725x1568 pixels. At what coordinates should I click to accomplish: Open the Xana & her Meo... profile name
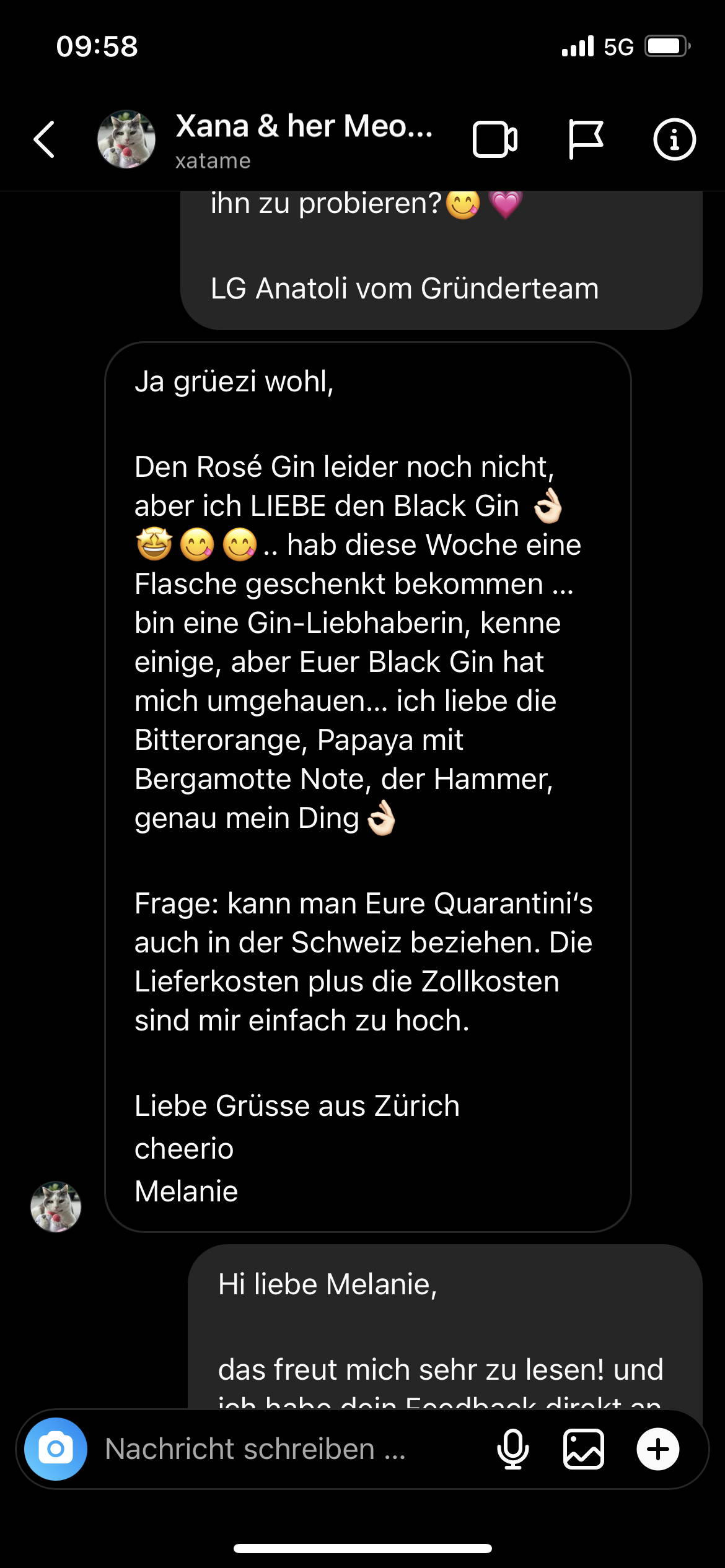coord(304,127)
